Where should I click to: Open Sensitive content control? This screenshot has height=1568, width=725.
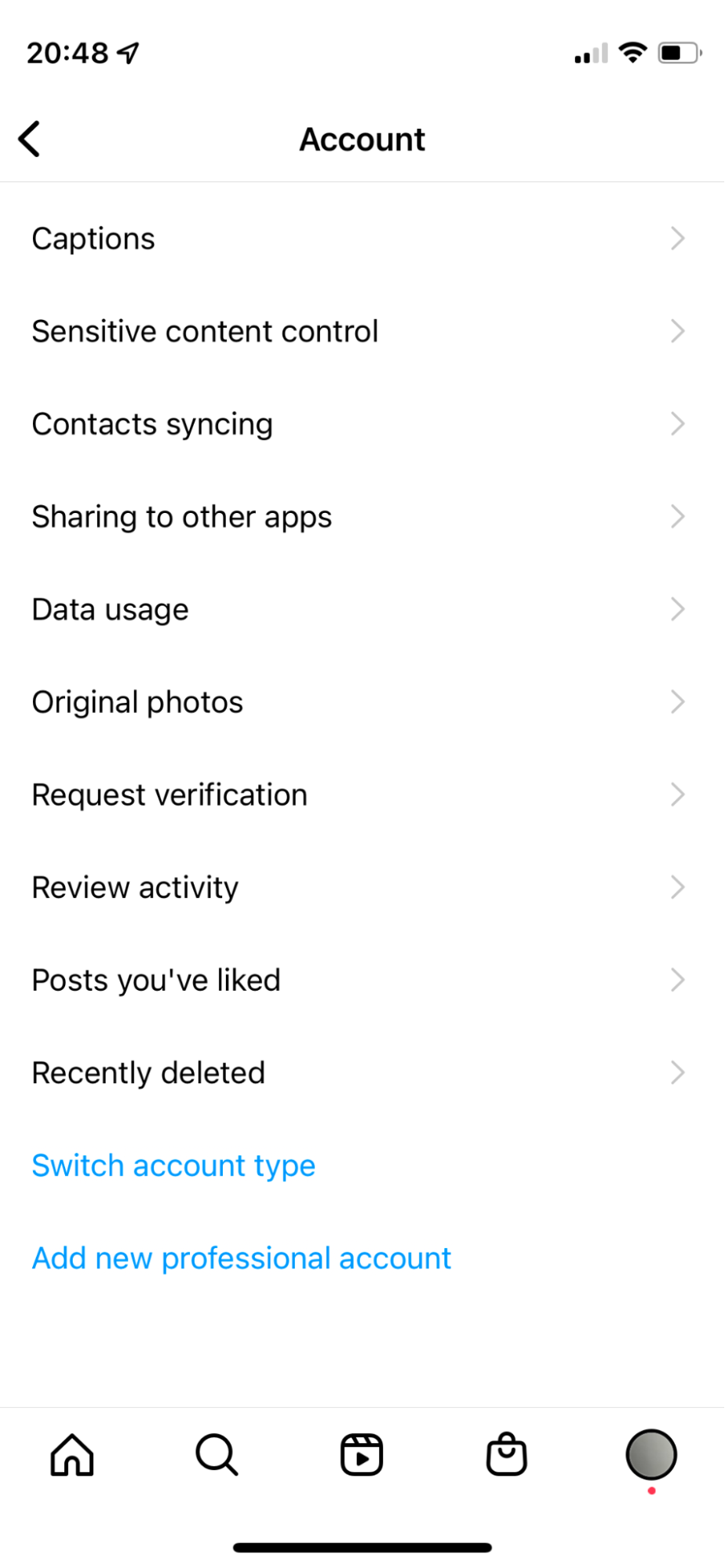click(361, 331)
